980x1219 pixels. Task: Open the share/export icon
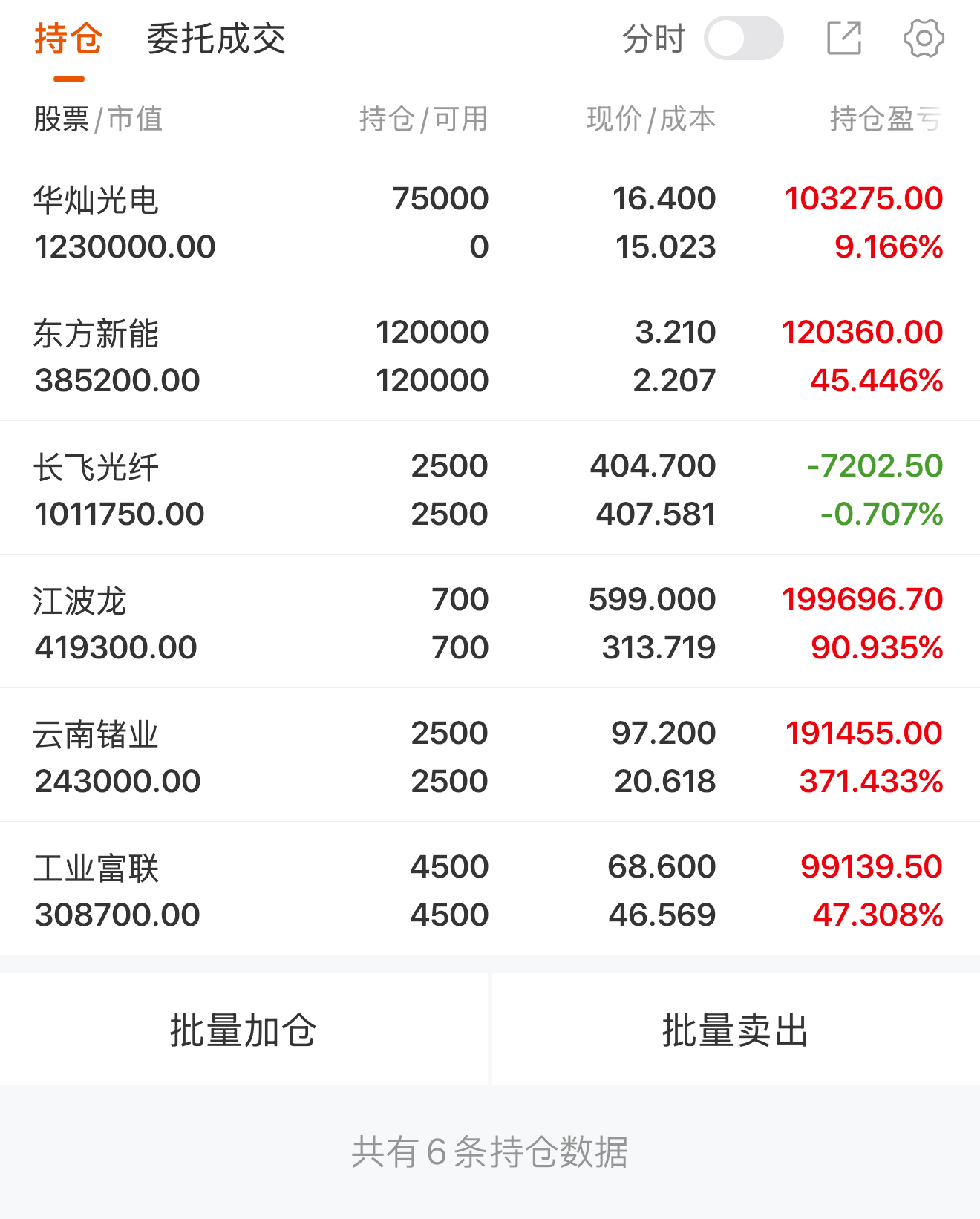tap(845, 39)
